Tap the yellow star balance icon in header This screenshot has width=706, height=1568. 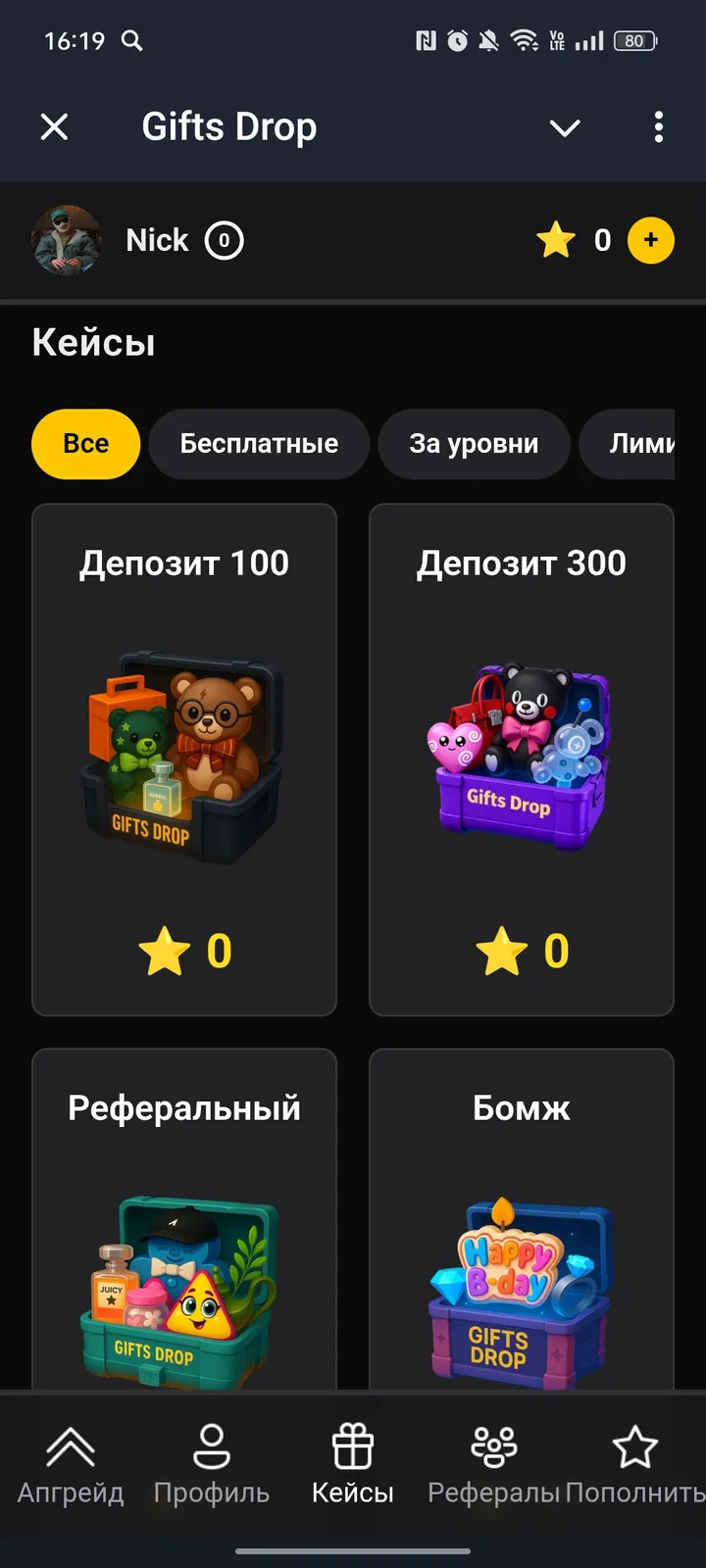pyautogui.click(x=556, y=240)
